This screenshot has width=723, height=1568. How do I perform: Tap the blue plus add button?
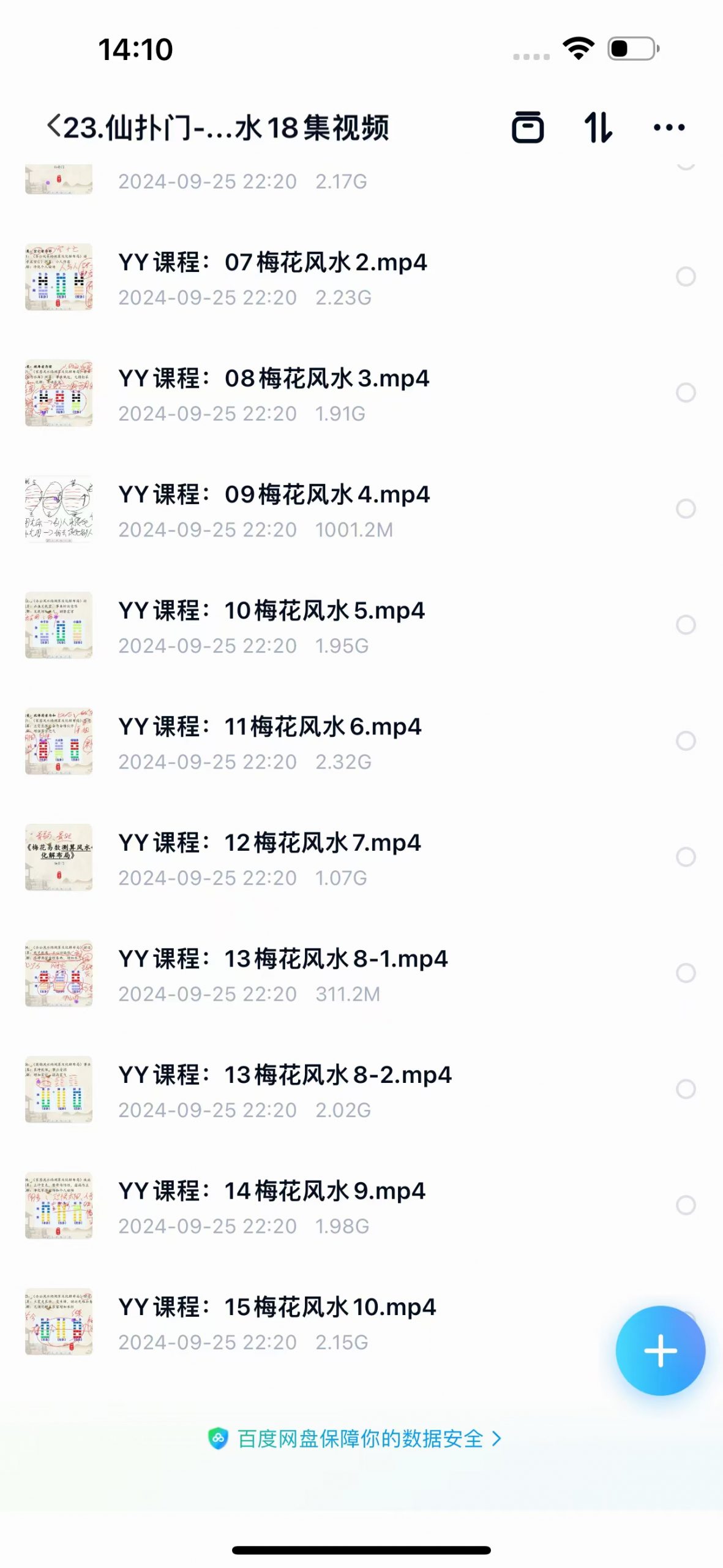(x=660, y=1351)
